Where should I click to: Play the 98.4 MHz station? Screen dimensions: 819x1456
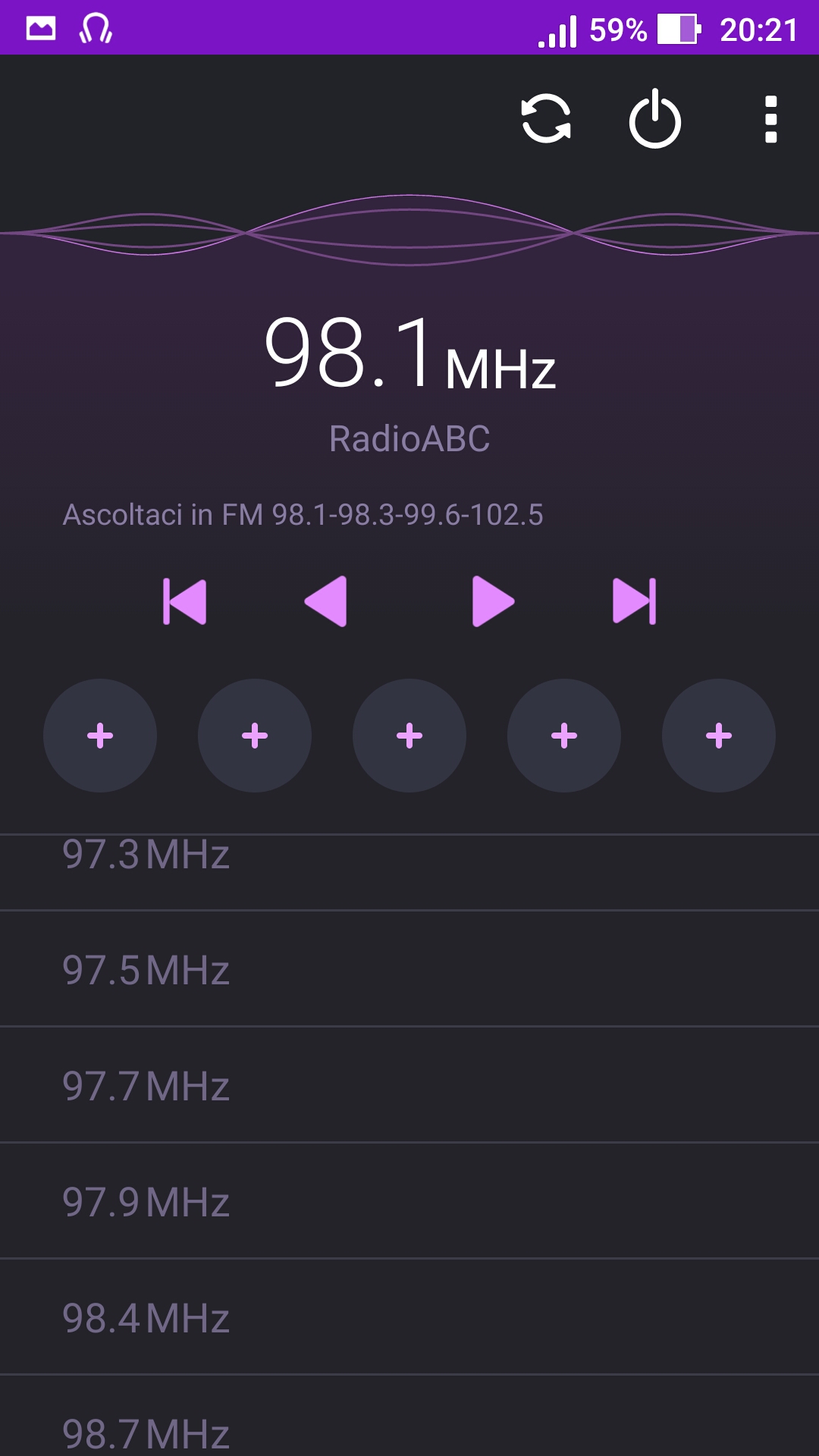(x=409, y=1316)
